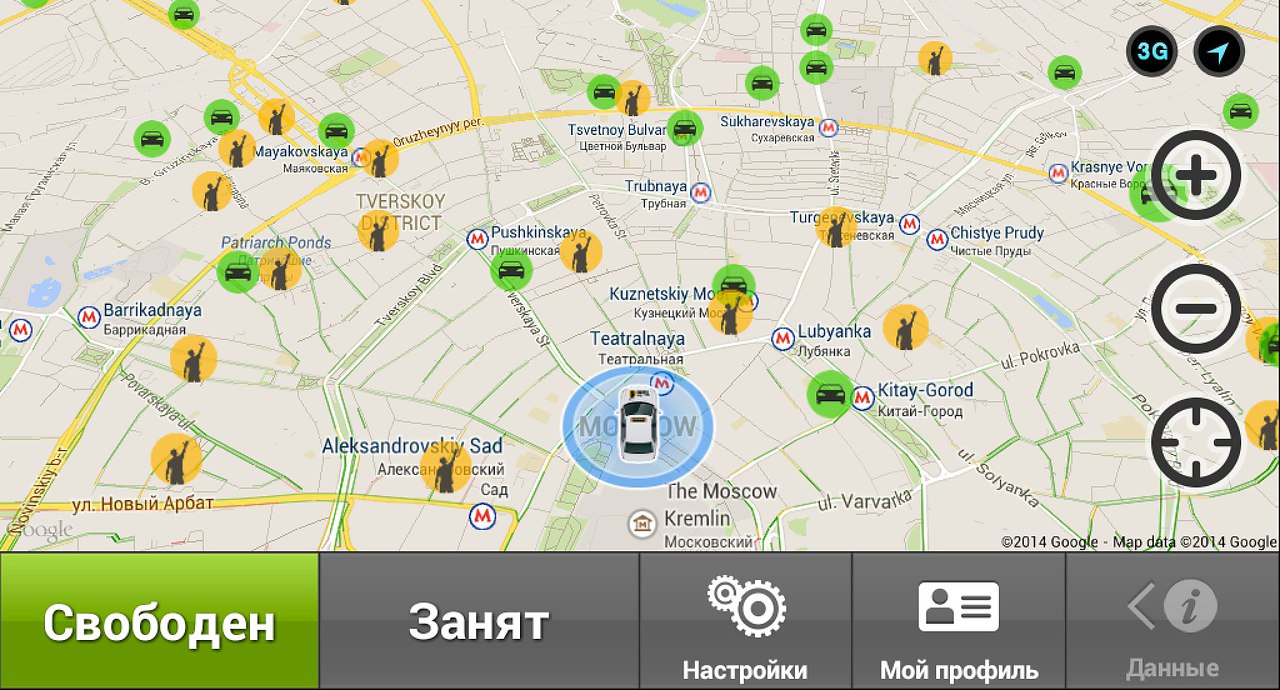Tap the 3G connection indicator icon
The image size is (1280, 690).
point(1152,52)
